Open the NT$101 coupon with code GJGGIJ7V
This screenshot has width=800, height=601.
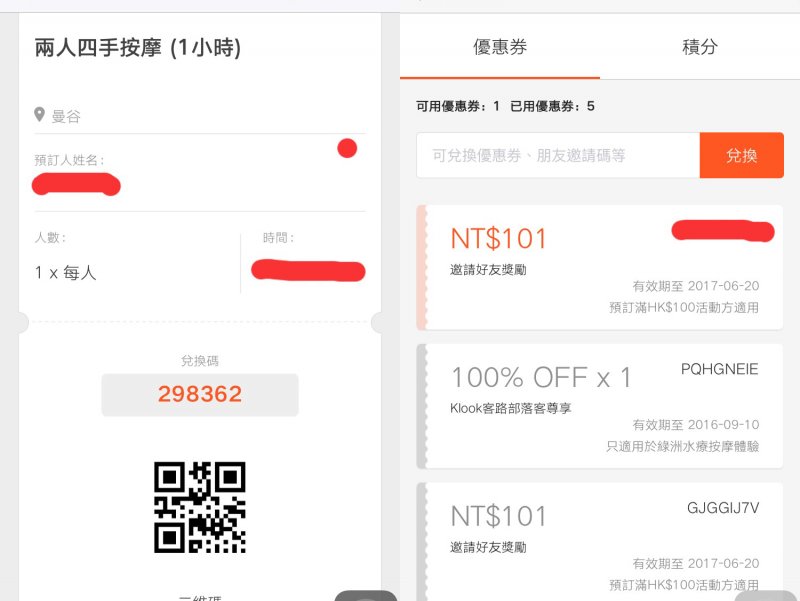600,540
